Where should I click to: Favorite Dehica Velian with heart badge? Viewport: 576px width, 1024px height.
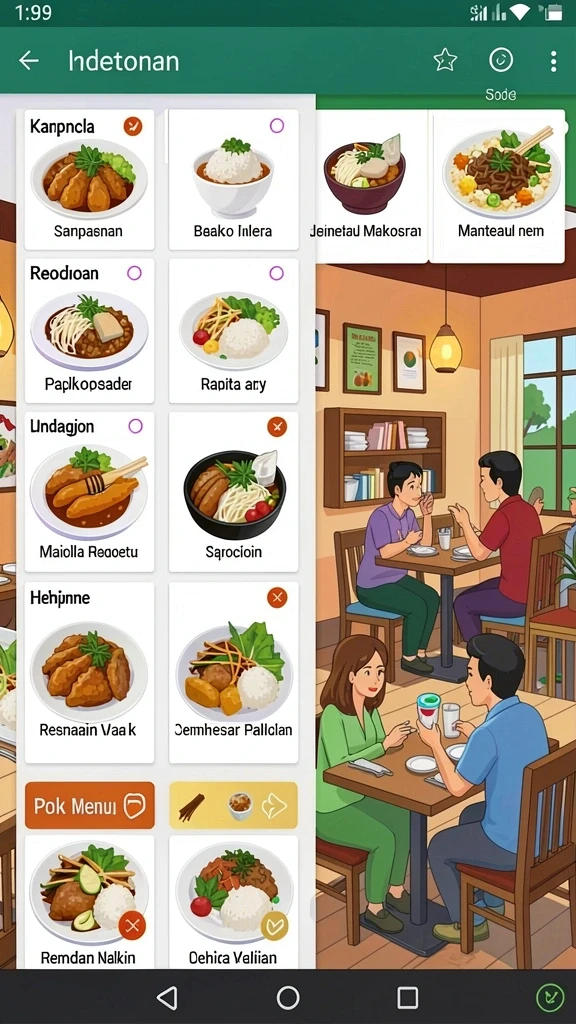(274, 925)
